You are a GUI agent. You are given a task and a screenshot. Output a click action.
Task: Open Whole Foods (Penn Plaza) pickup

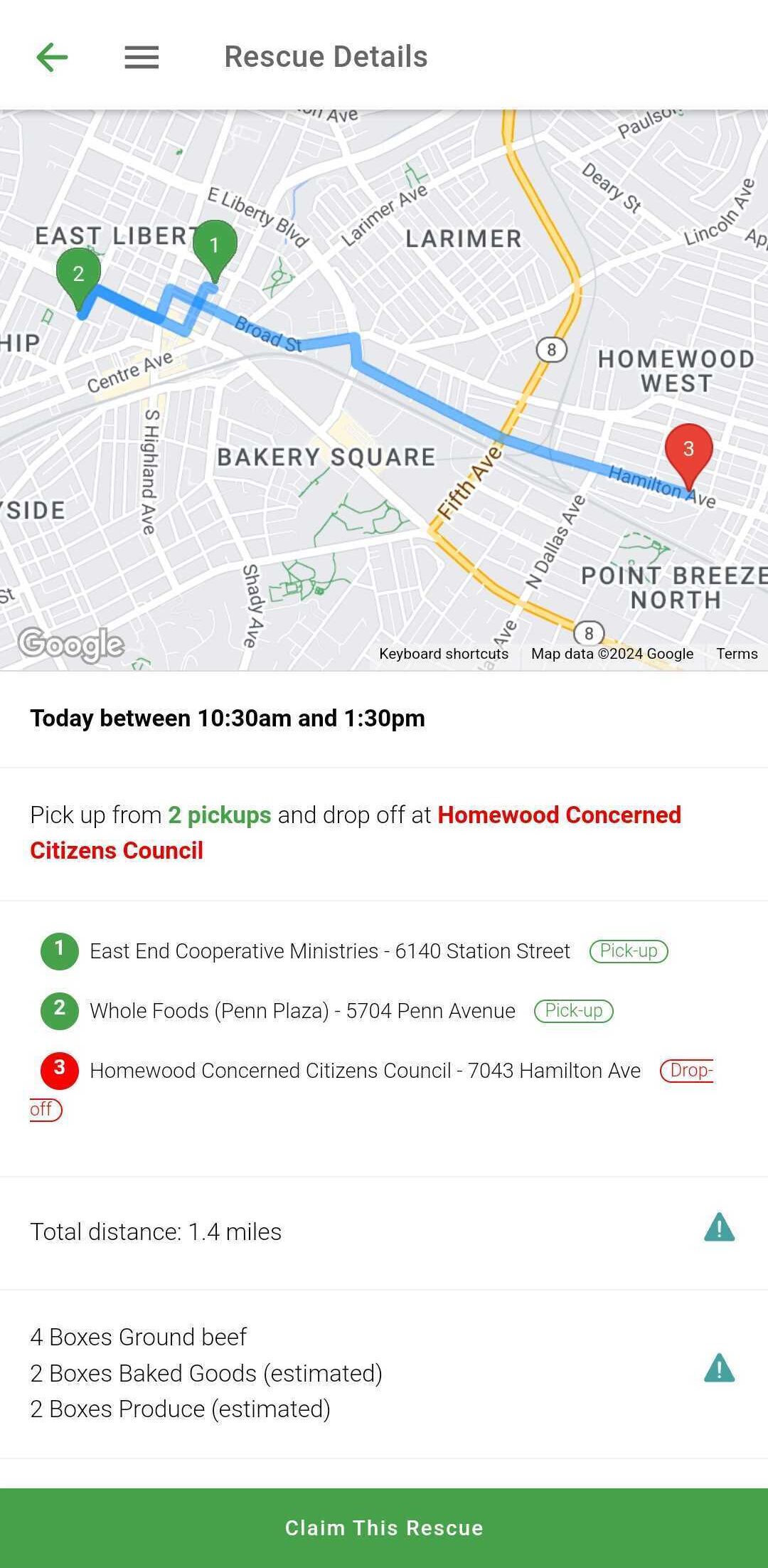(327, 1011)
